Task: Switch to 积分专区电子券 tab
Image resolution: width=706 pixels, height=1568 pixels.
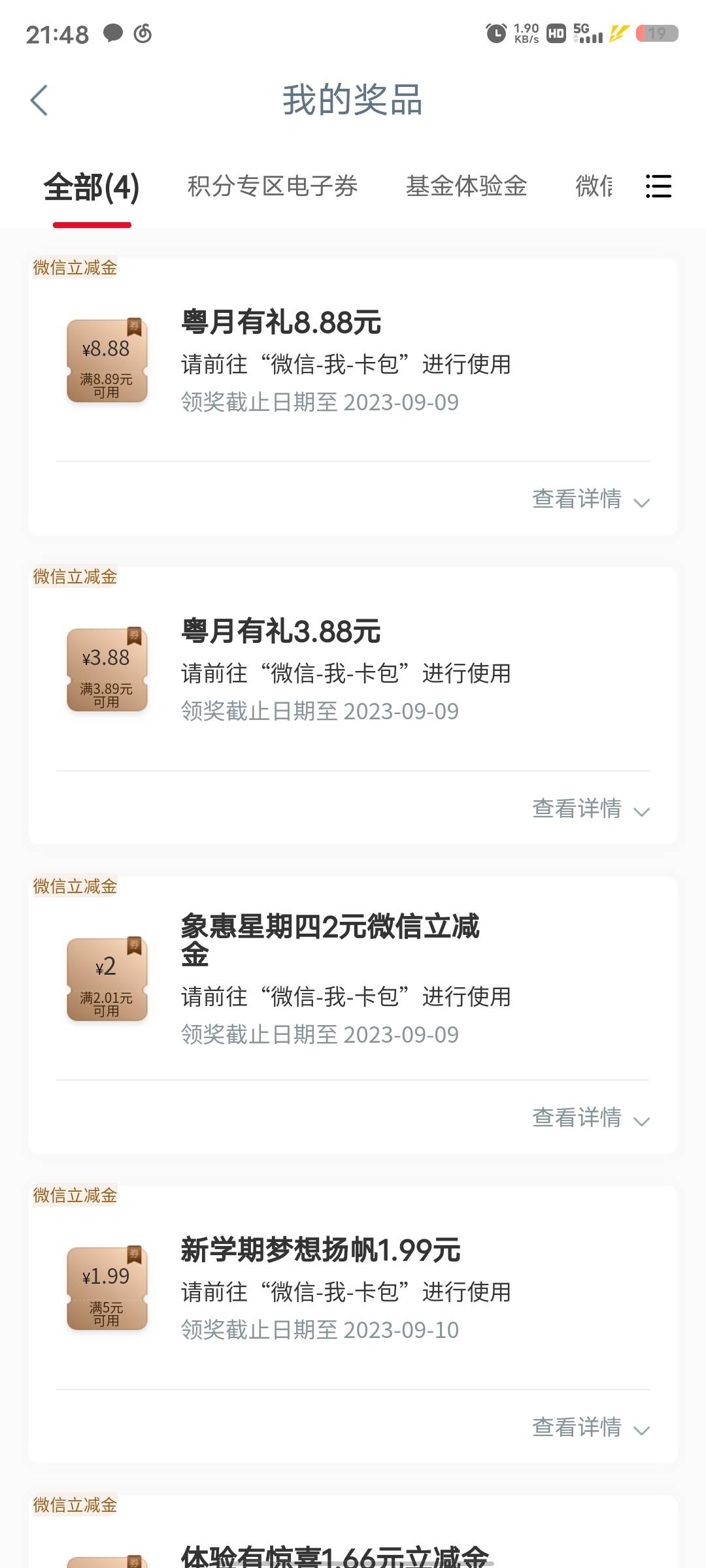Action: coord(273,187)
